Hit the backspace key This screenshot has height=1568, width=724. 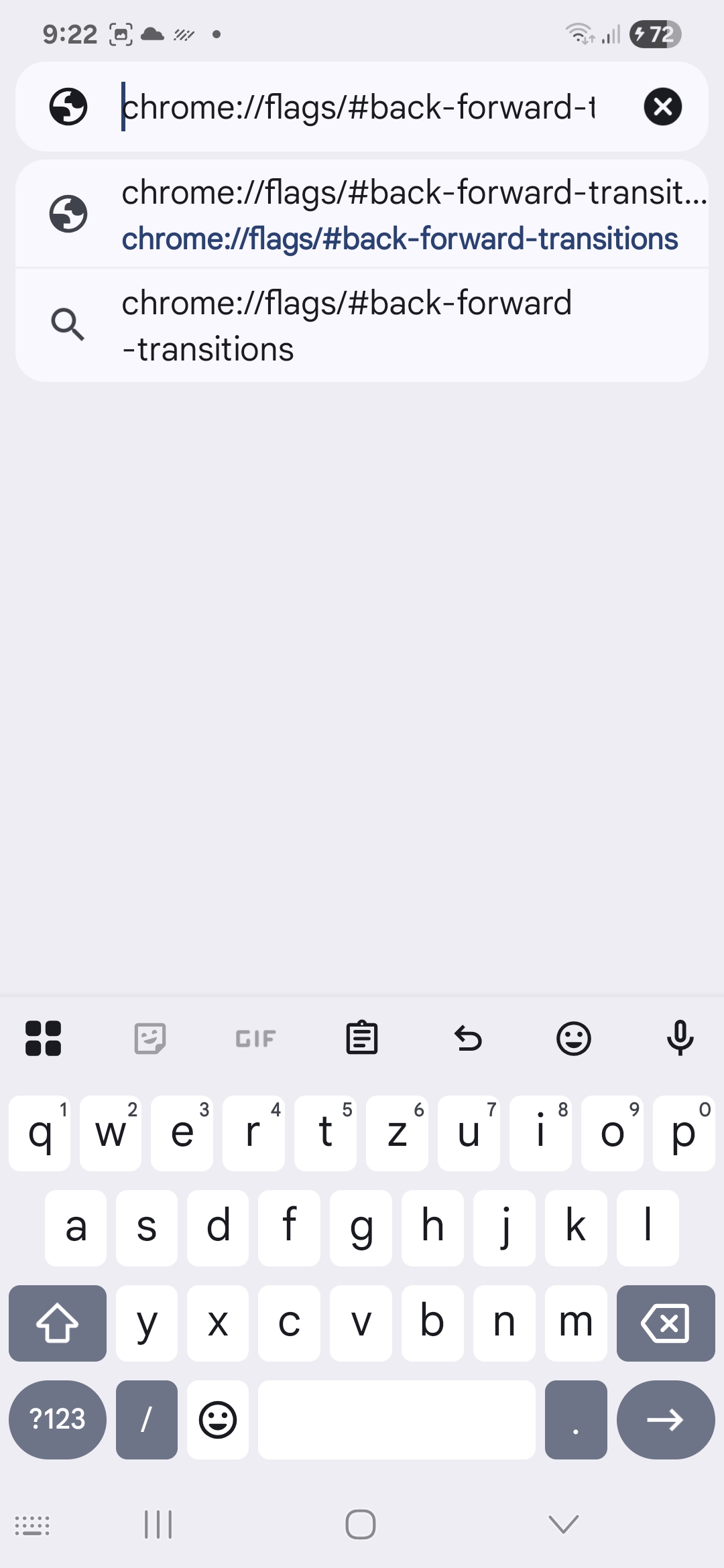click(x=666, y=1323)
